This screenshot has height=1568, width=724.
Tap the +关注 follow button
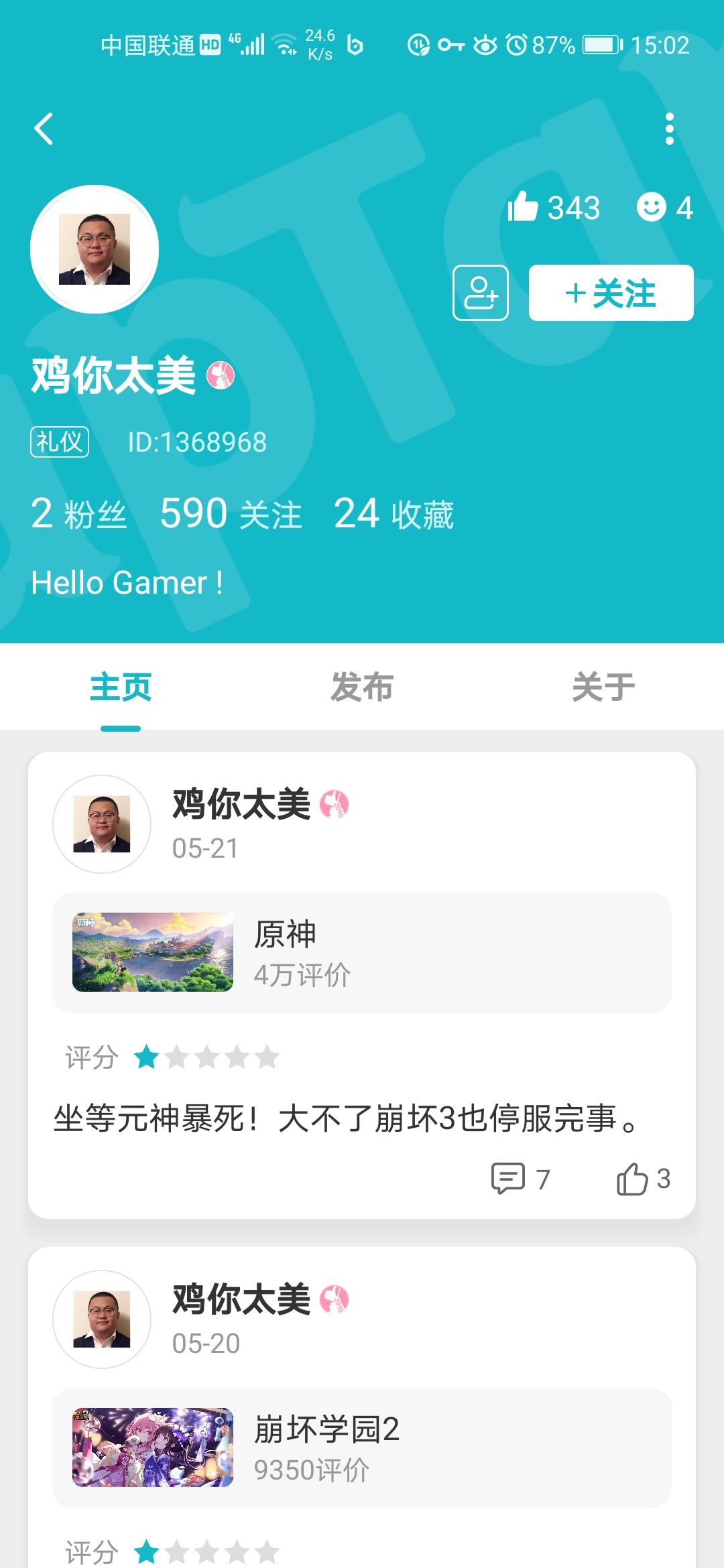click(x=611, y=293)
